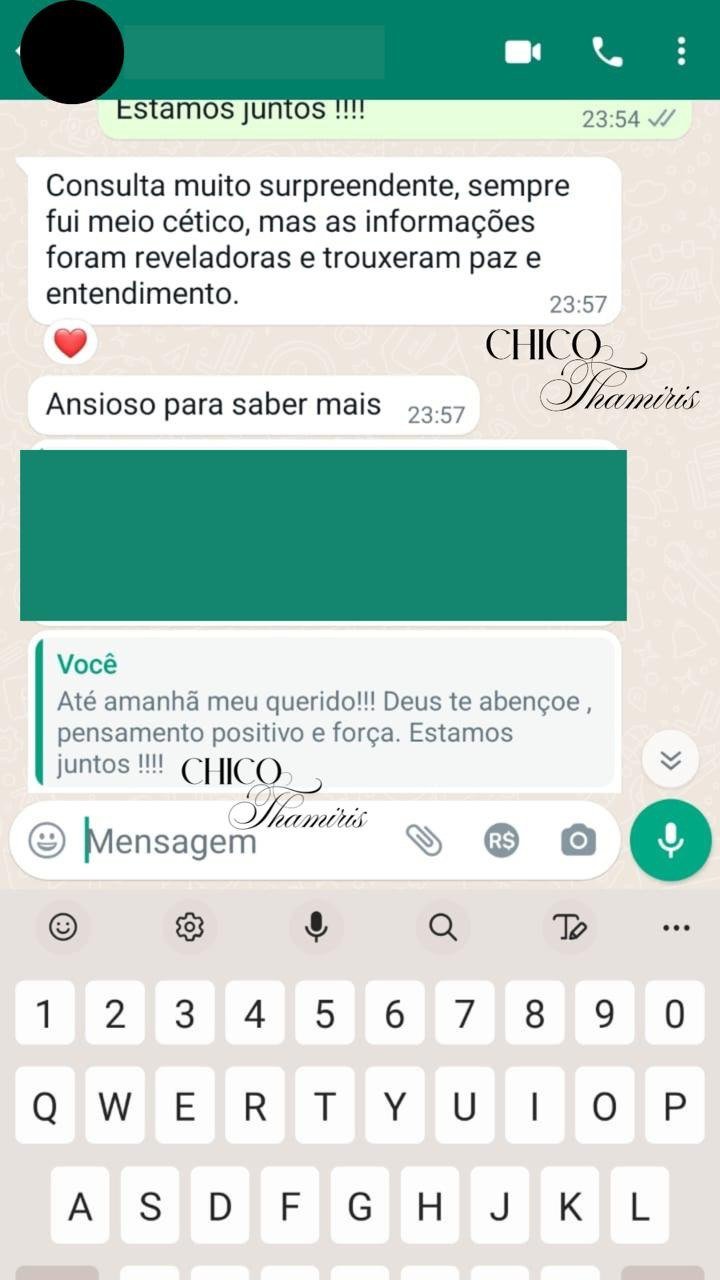Screen dimensions: 720x1280
Task: Attach a file with the paperclip icon
Action: [424, 841]
